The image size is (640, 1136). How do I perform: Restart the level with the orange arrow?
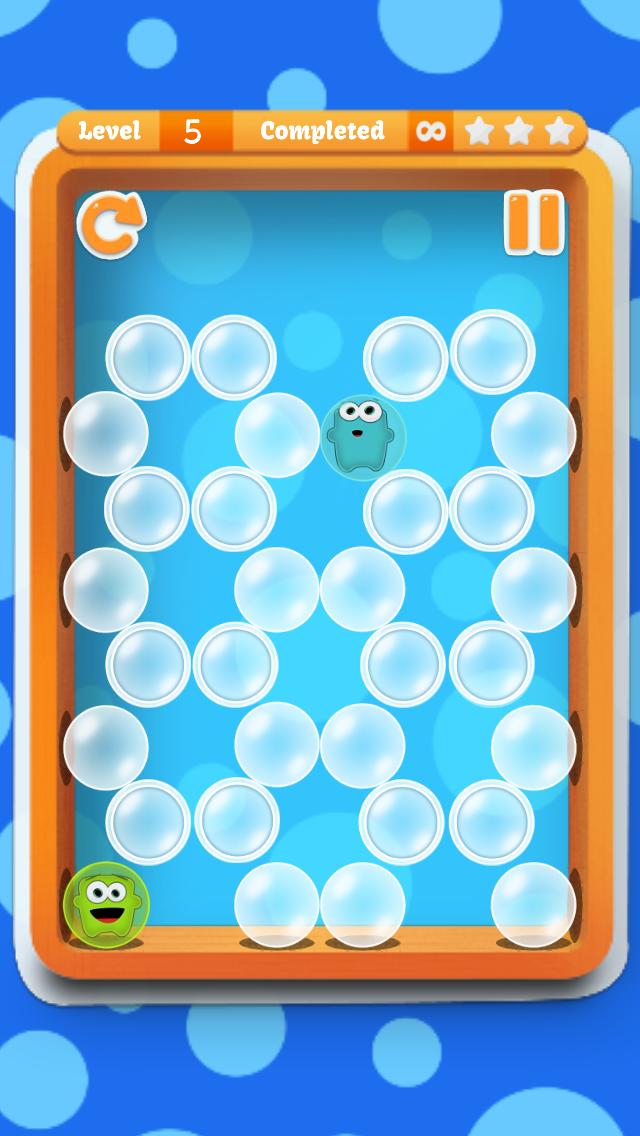[111, 225]
